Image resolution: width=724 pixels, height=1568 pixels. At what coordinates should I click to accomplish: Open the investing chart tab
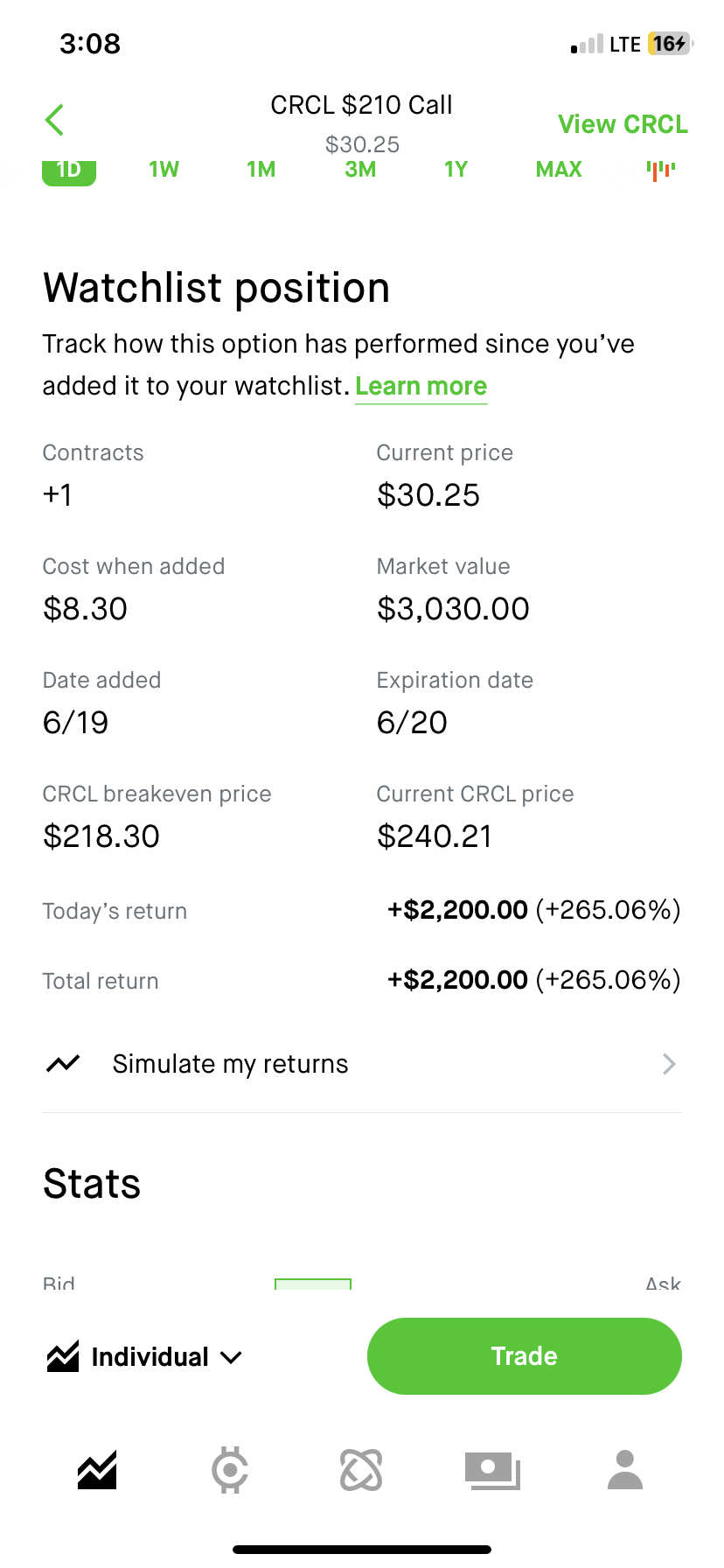point(97,1470)
